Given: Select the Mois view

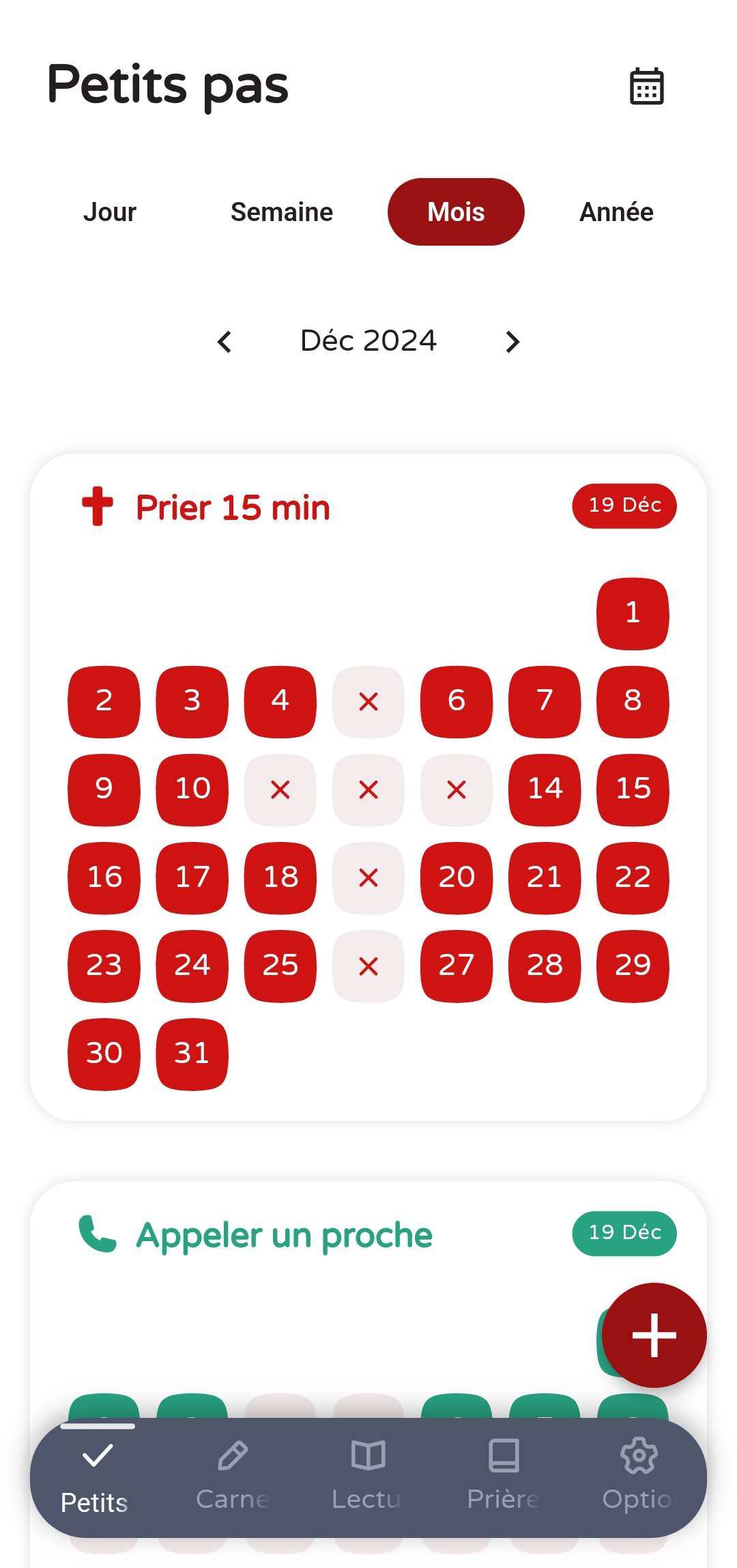Looking at the screenshot, I should (x=456, y=212).
